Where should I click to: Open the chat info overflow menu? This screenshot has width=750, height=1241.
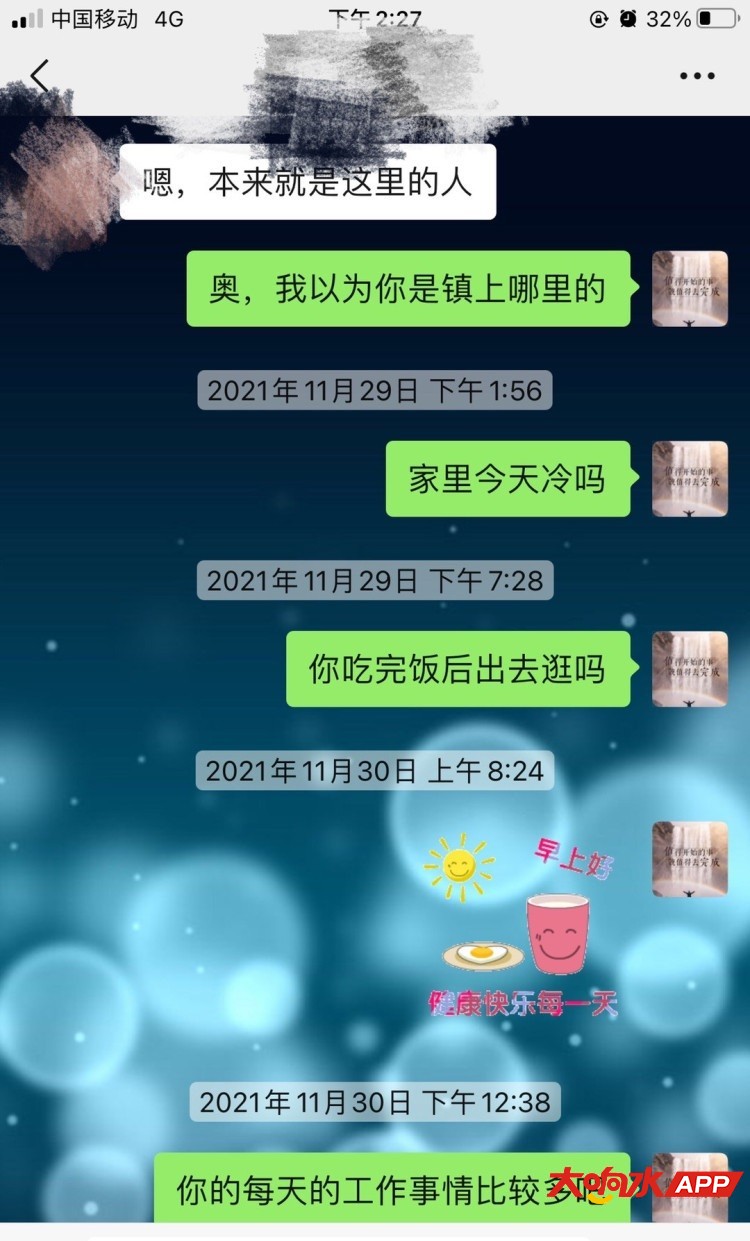[697, 76]
